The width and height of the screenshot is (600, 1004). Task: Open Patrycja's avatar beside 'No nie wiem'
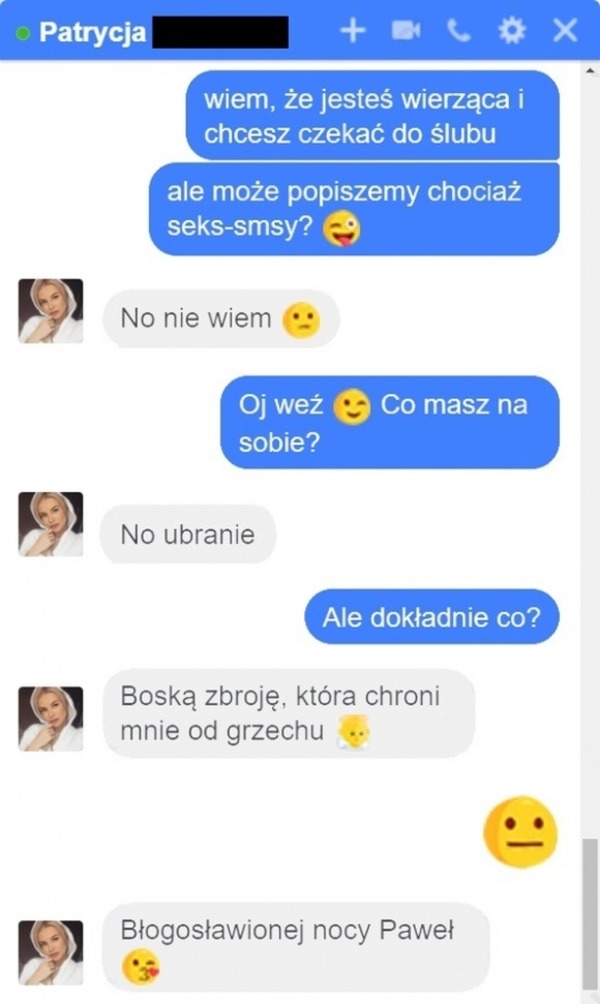pyautogui.click(x=51, y=311)
